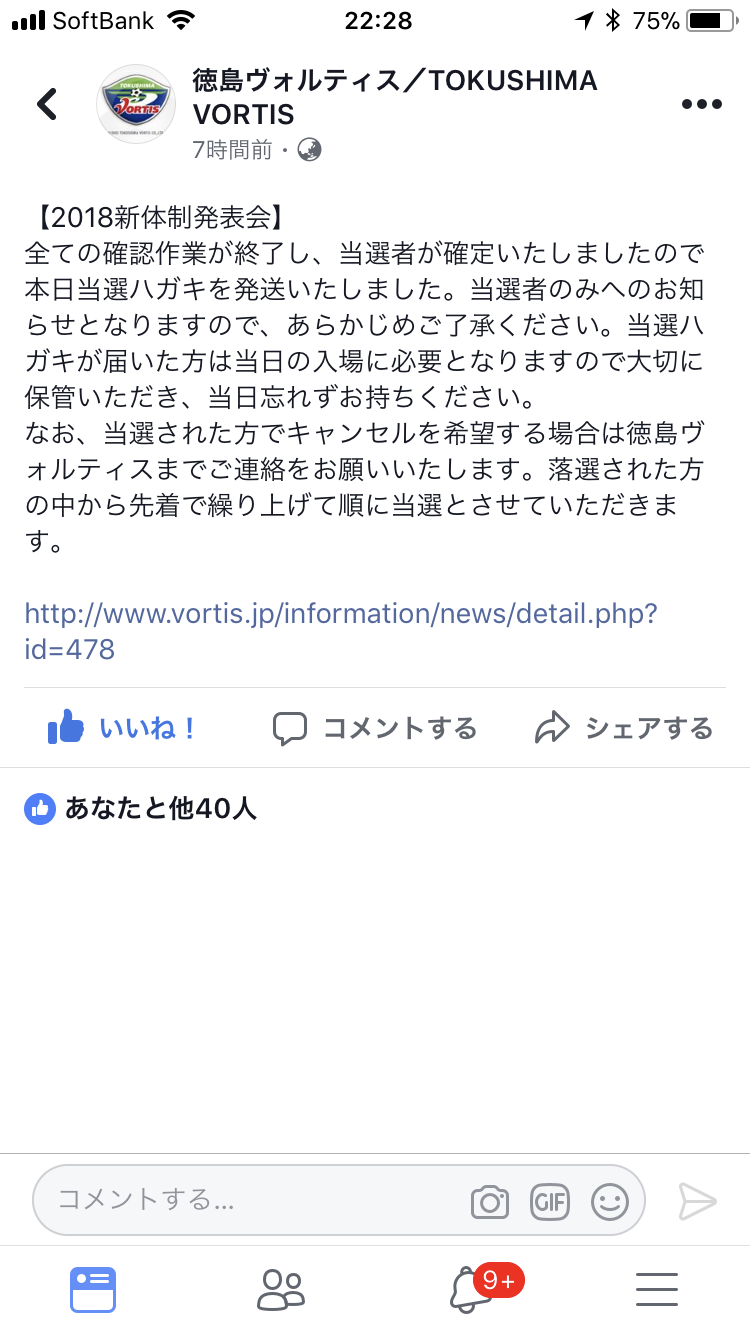
Task: Tap the いいね！ like button
Action: pos(122,728)
